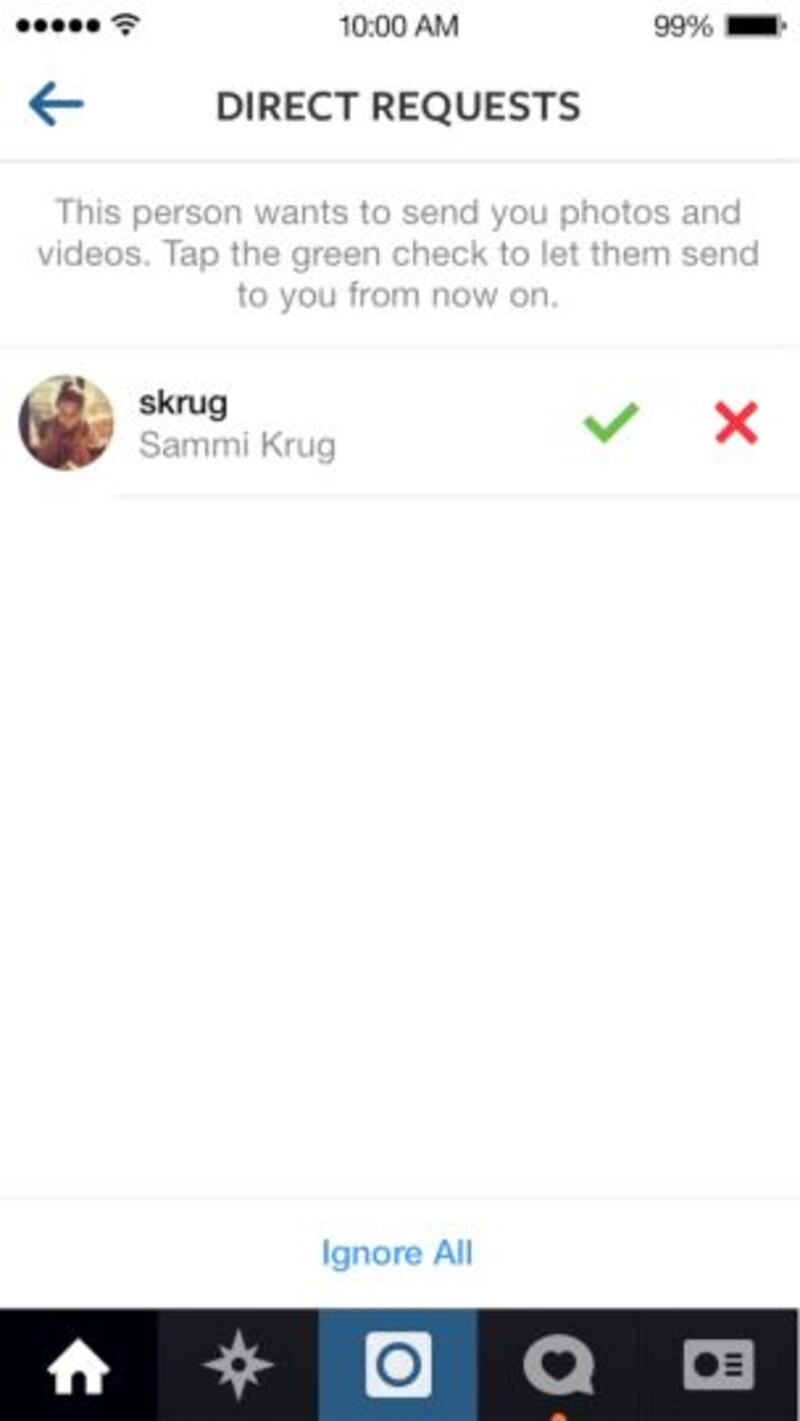Viewport: 800px width, 1421px height.
Task: Open the profile card tab
Action: (719, 1365)
